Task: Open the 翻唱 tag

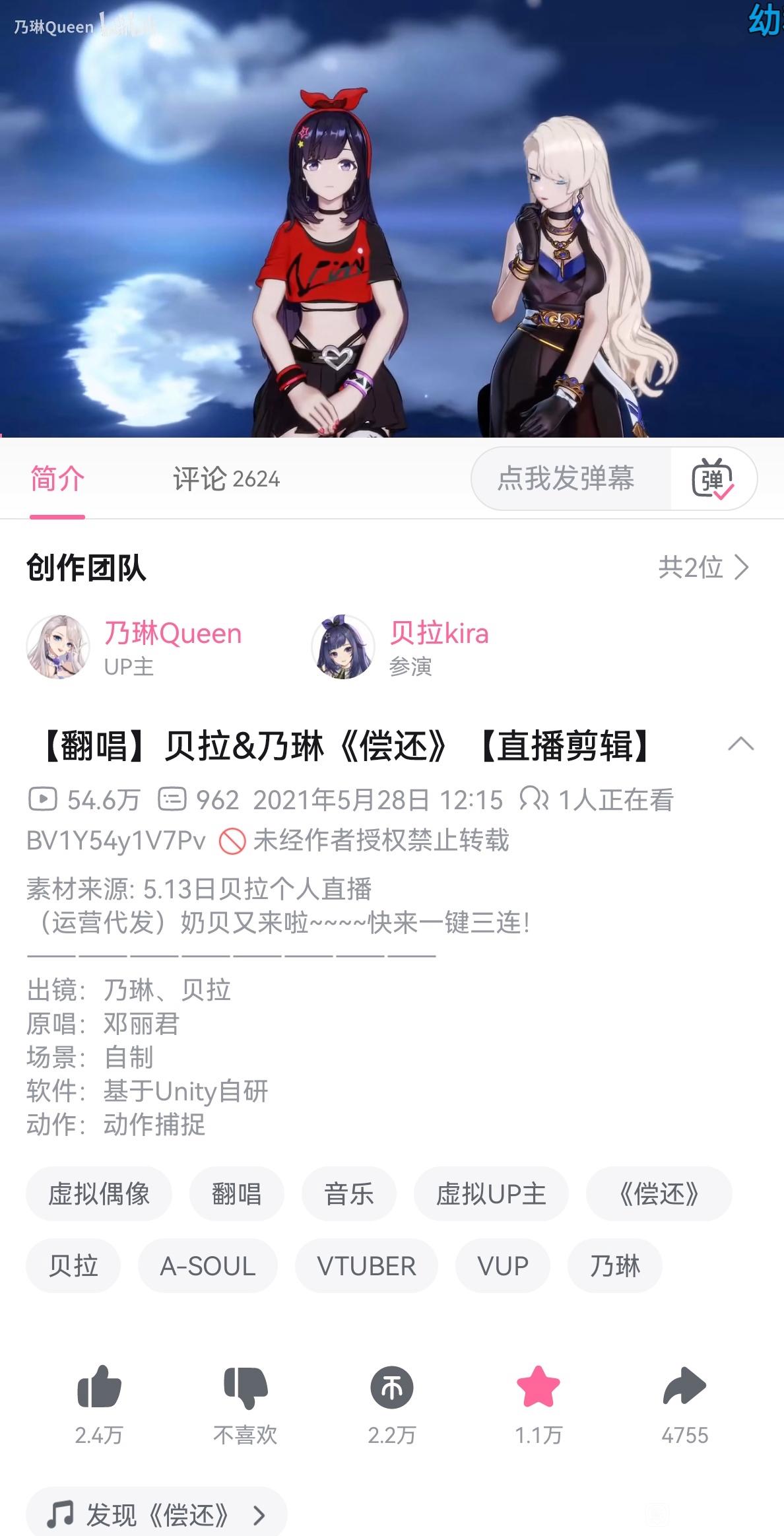Action: tap(236, 1193)
